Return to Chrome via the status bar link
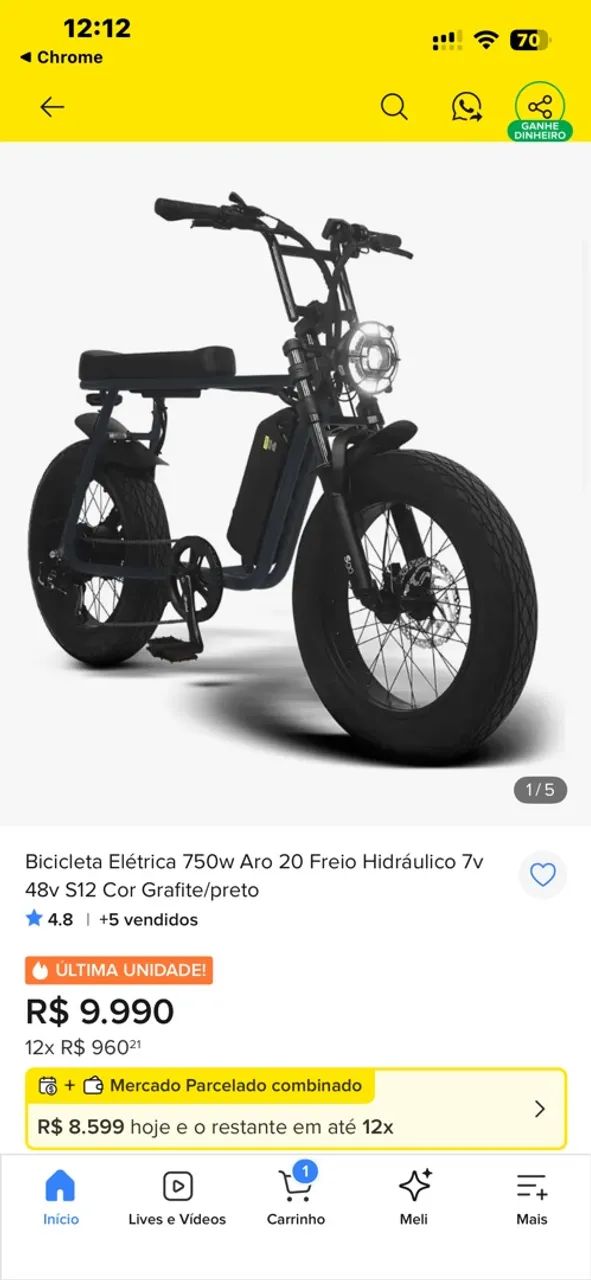 tap(61, 57)
